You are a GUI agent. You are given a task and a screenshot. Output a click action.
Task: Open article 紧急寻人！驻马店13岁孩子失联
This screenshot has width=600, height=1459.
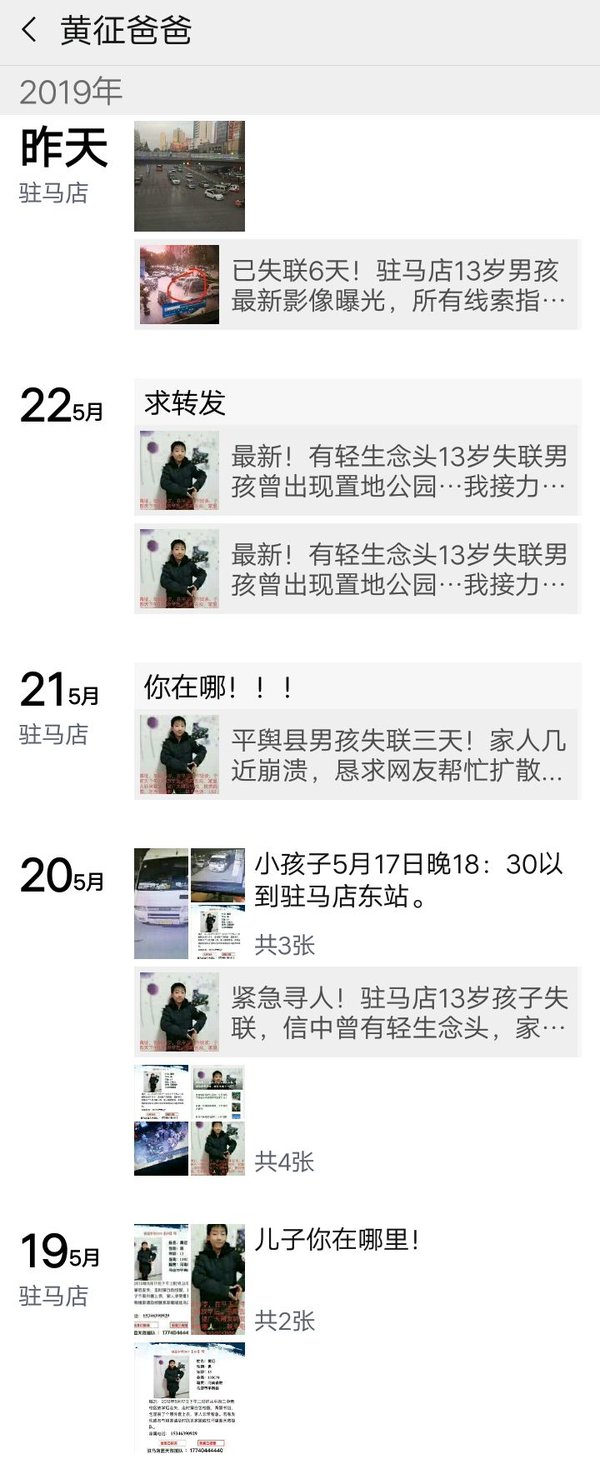coord(357,1012)
